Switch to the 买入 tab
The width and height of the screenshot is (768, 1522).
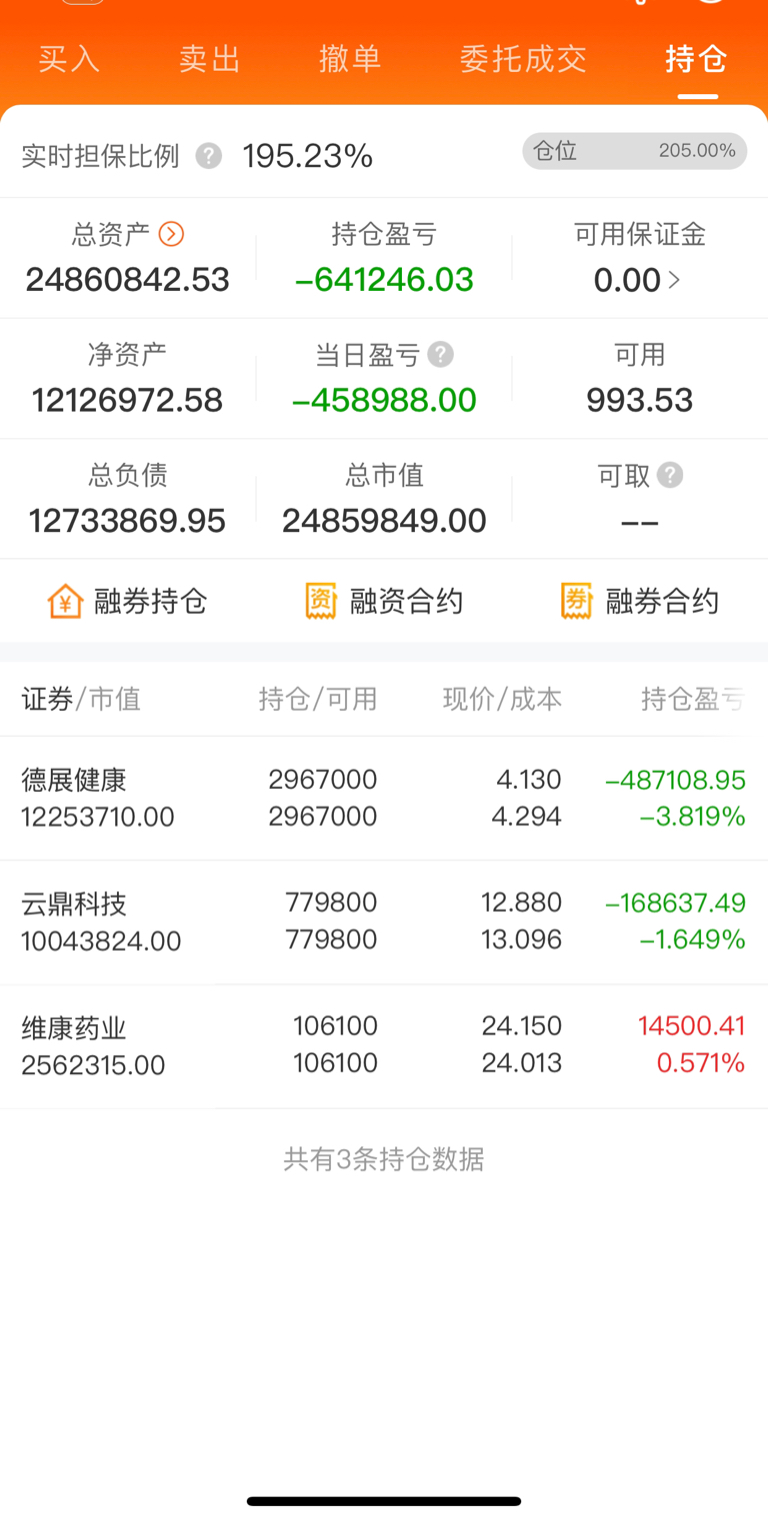69,59
